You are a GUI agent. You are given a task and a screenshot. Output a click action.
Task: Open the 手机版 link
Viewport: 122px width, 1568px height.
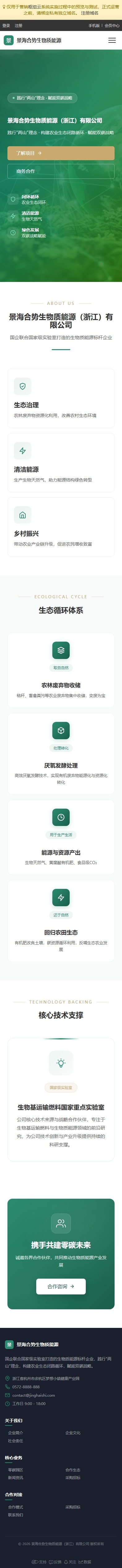click(x=94, y=26)
